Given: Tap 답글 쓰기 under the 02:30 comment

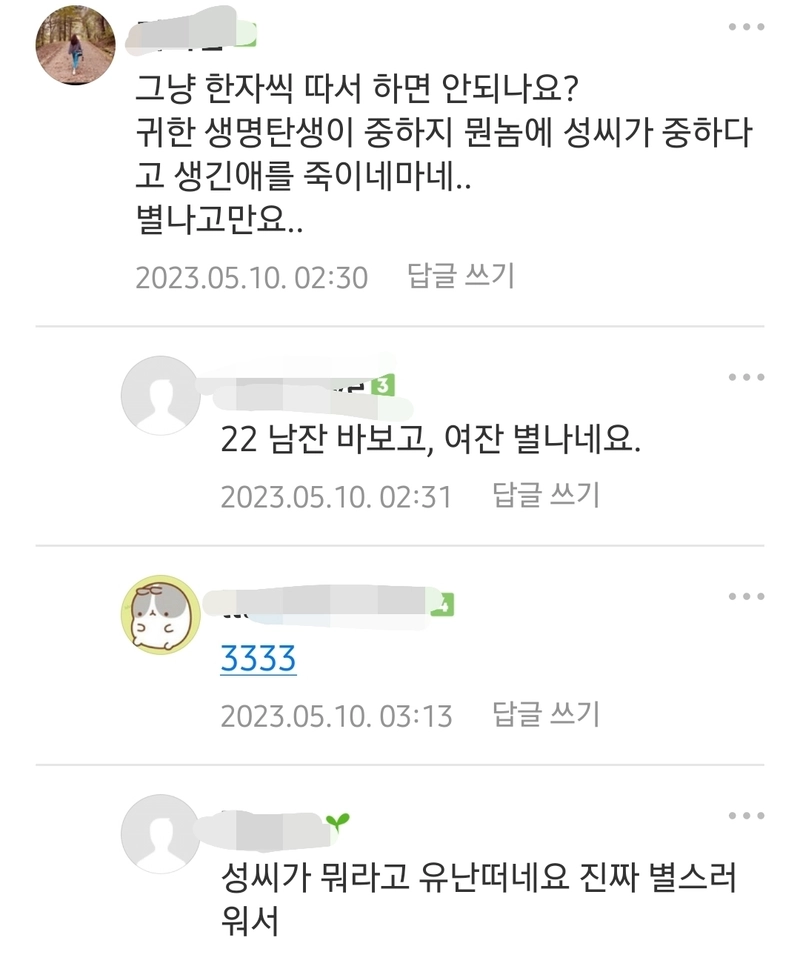Looking at the screenshot, I should click(460, 276).
